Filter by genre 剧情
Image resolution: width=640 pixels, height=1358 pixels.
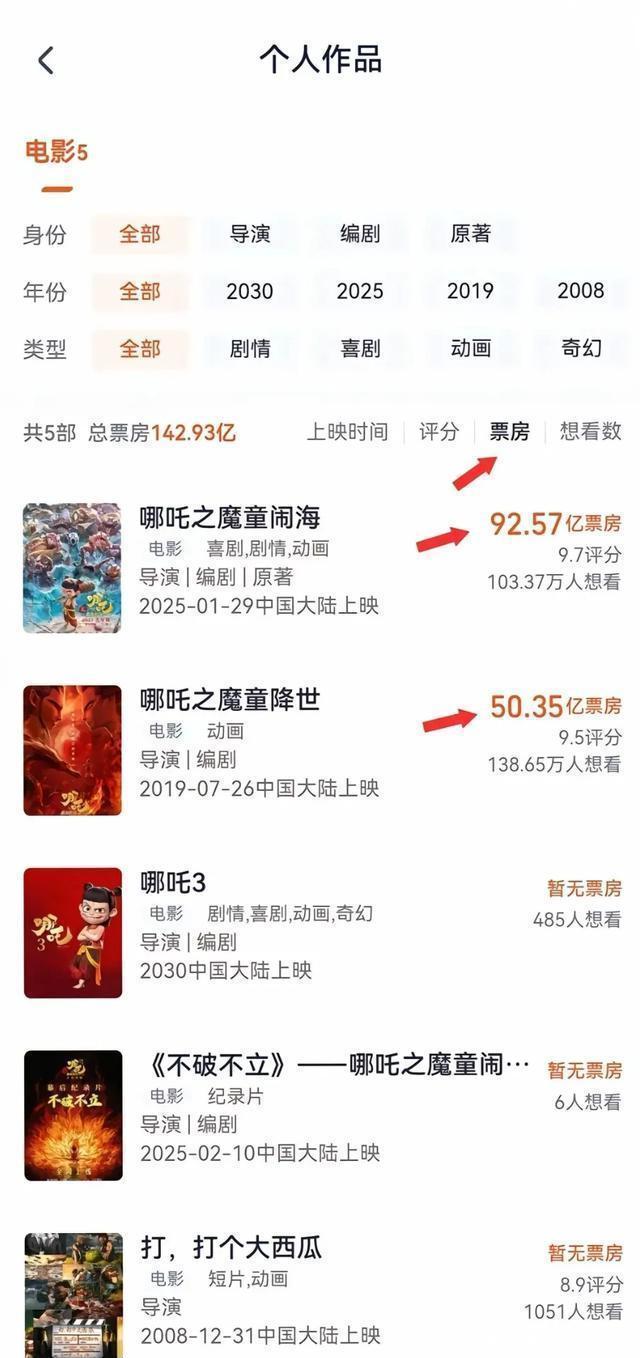click(x=250, y=349)
